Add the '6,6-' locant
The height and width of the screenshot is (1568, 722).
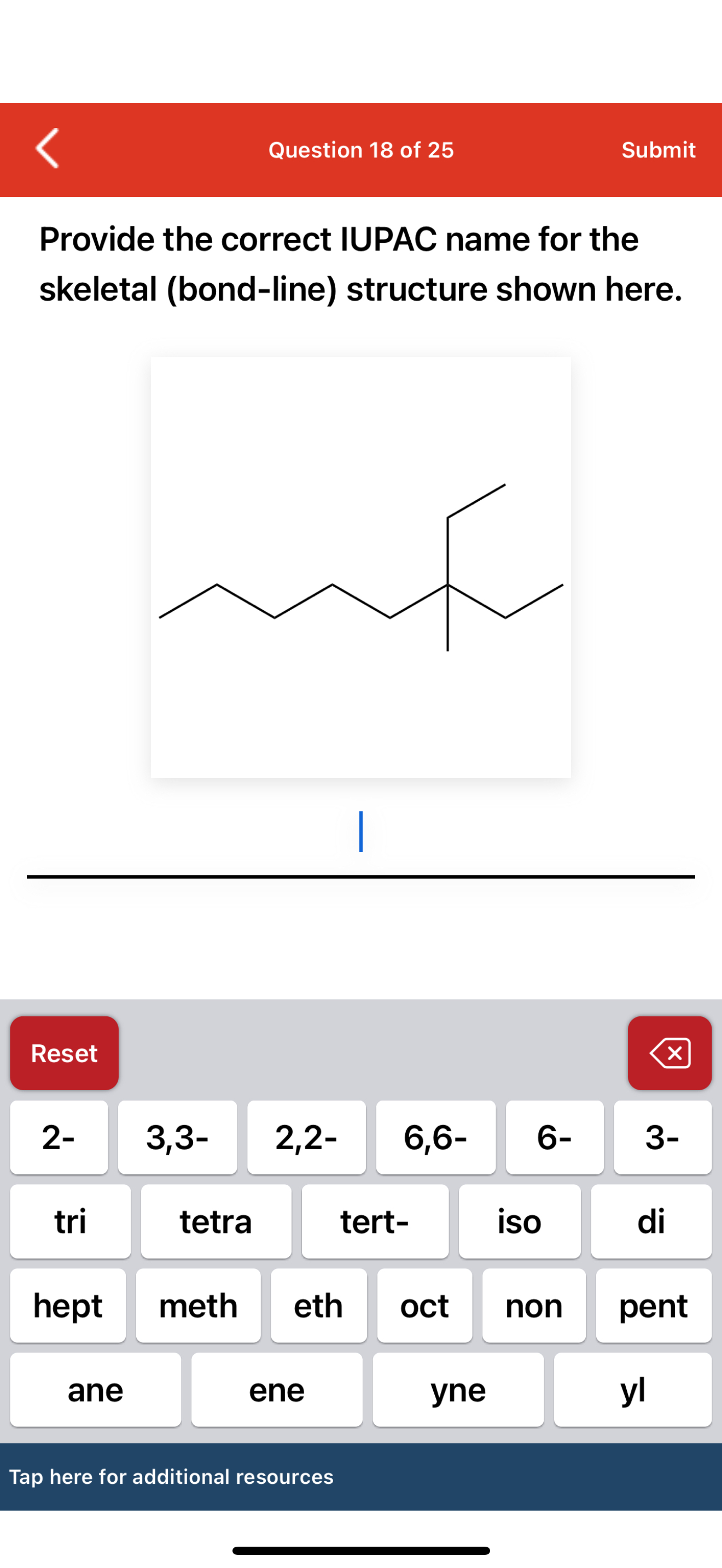435,1137
